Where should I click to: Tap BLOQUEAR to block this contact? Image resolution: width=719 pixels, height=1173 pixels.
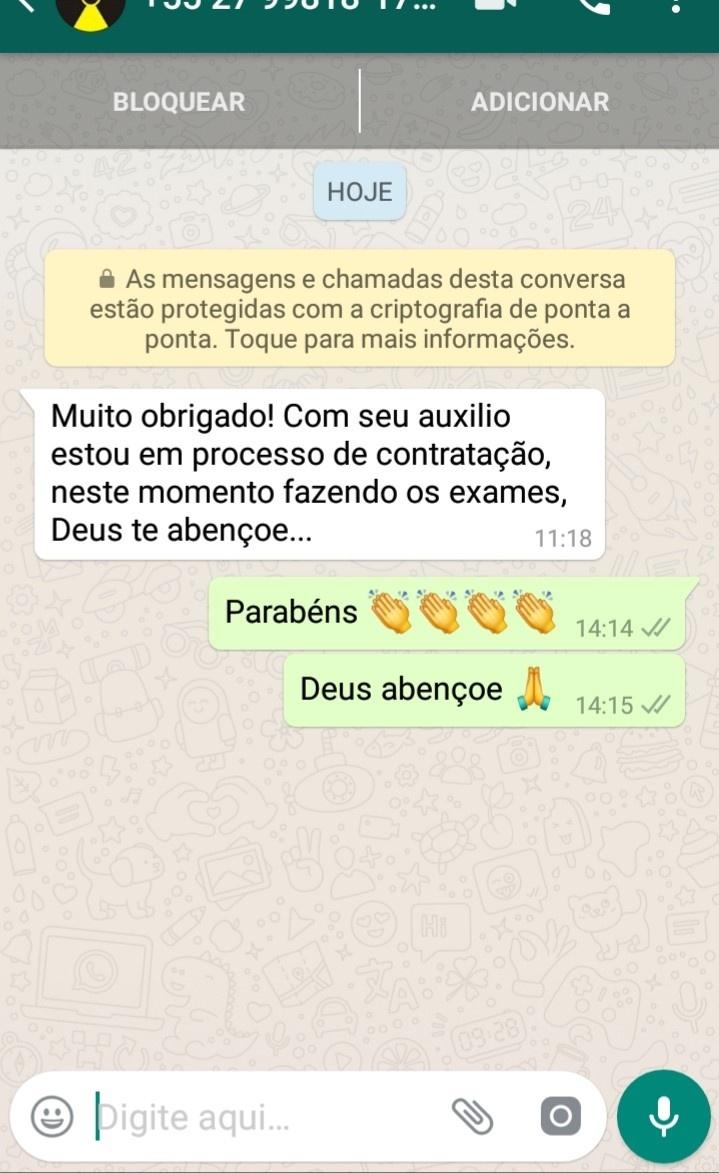(x=179, y=102)
